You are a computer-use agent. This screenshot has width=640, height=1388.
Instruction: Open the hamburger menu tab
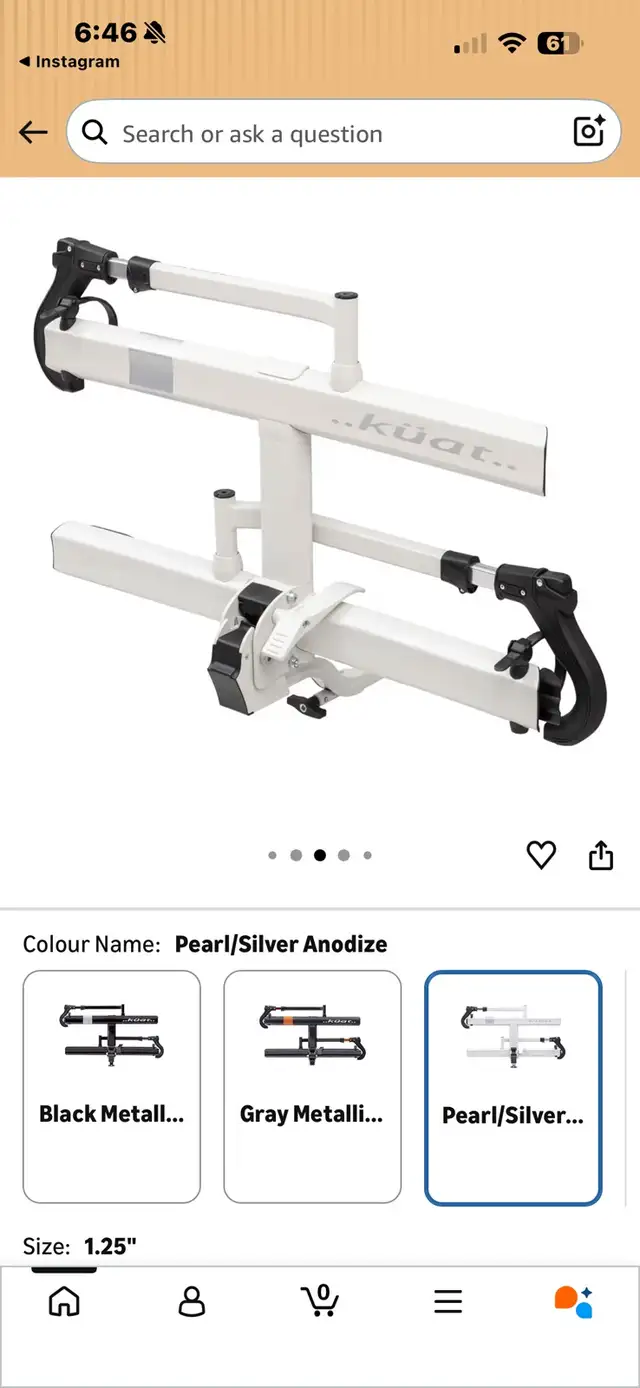point(448,1301)
